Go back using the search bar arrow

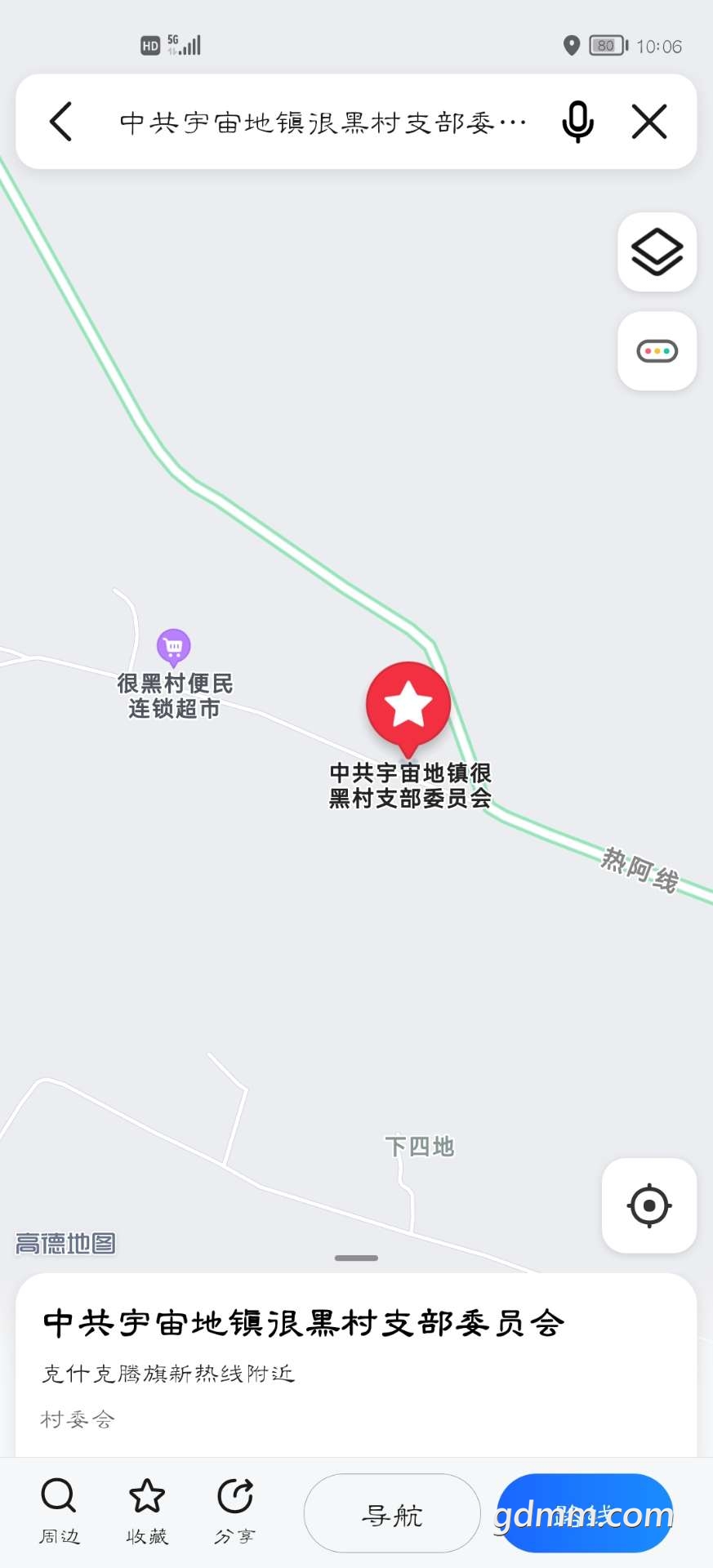[61, 122]
